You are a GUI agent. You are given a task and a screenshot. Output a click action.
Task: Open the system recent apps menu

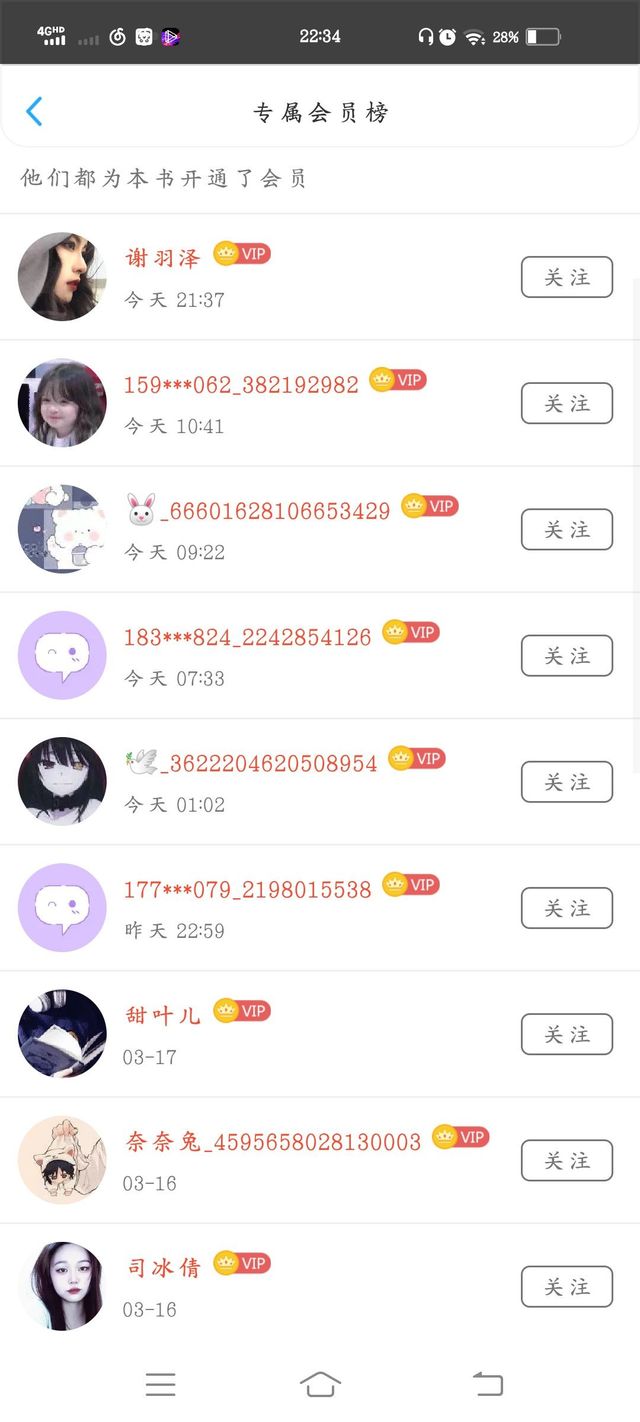pos(160,1384)
